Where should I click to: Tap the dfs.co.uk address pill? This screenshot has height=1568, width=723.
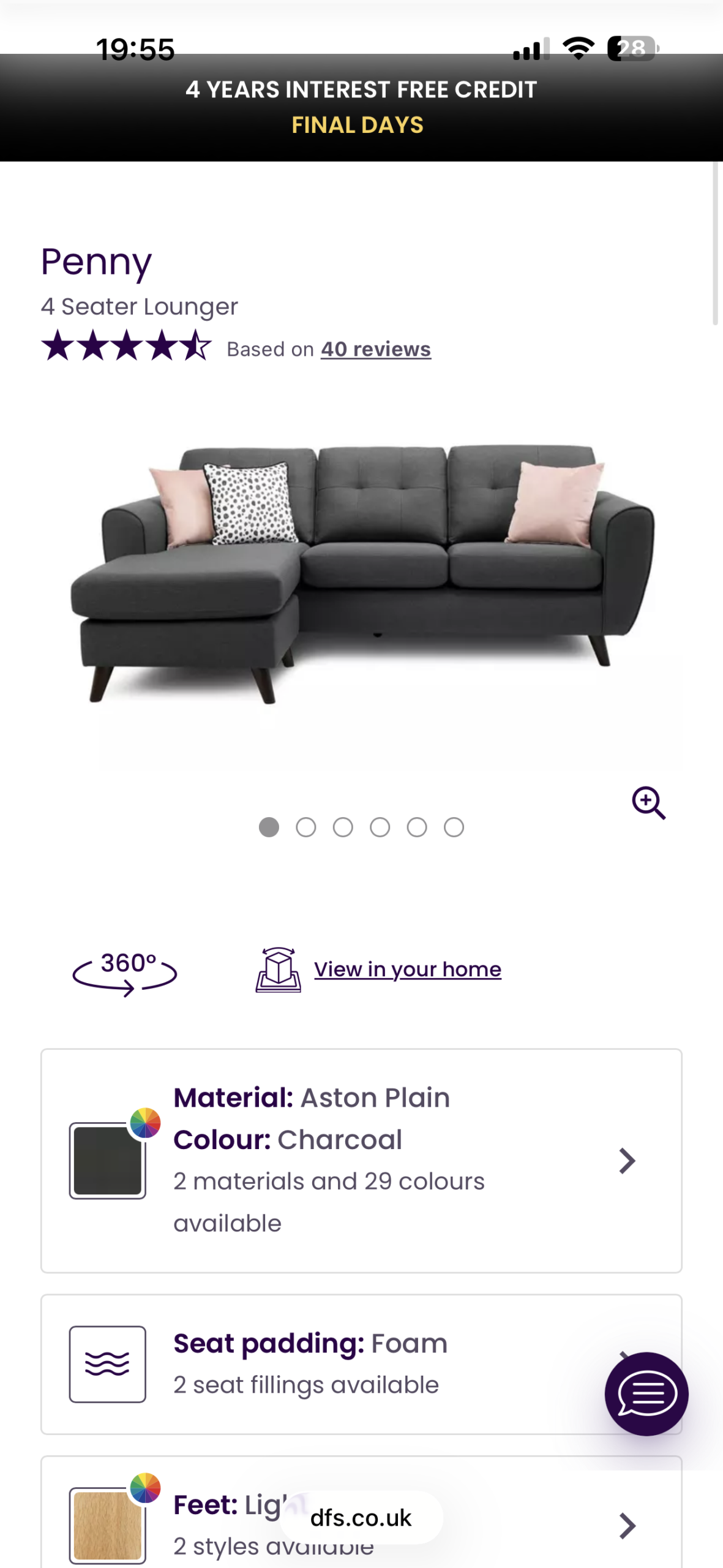361,1518
